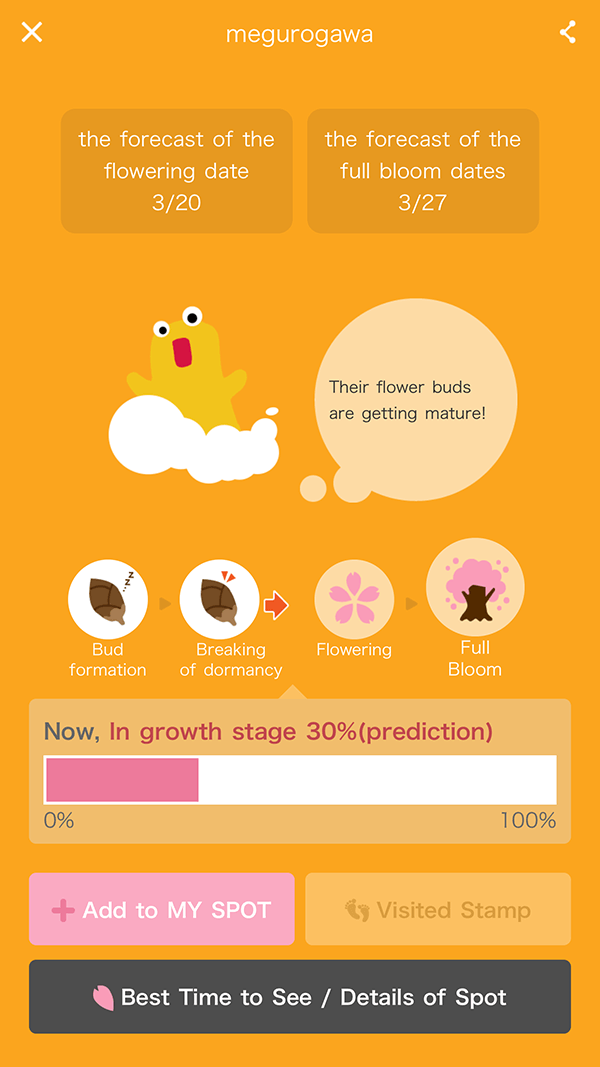The image size is (600, 1067).
Task: Add megurogawa to MY SPOT
Action: pyautogui.click(x=162, y=909)
